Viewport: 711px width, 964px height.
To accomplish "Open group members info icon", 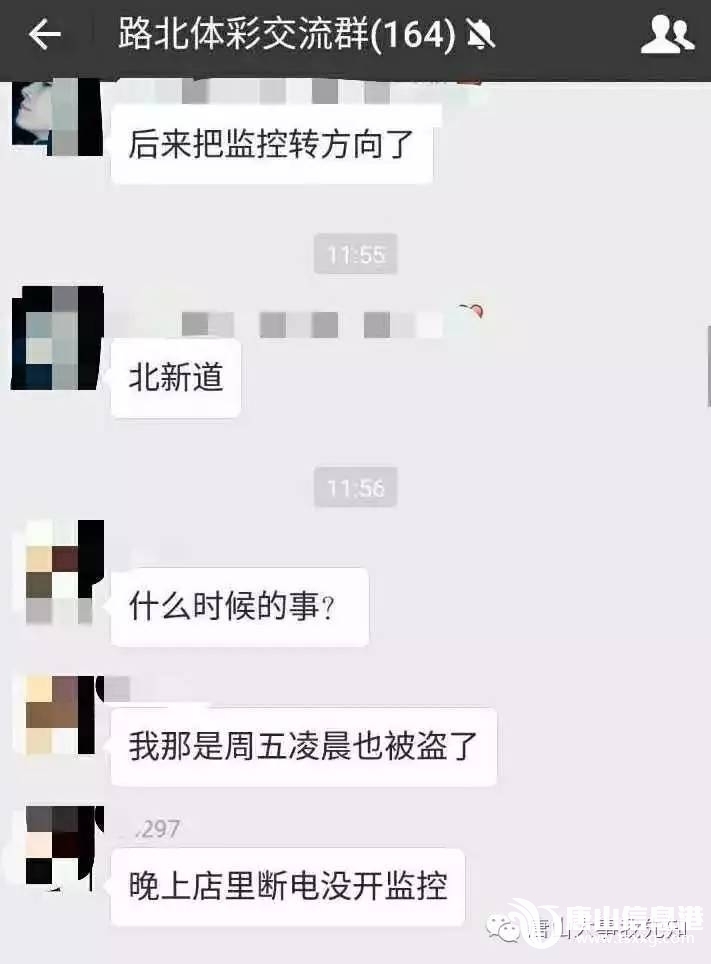I will [x=666, y=36].
